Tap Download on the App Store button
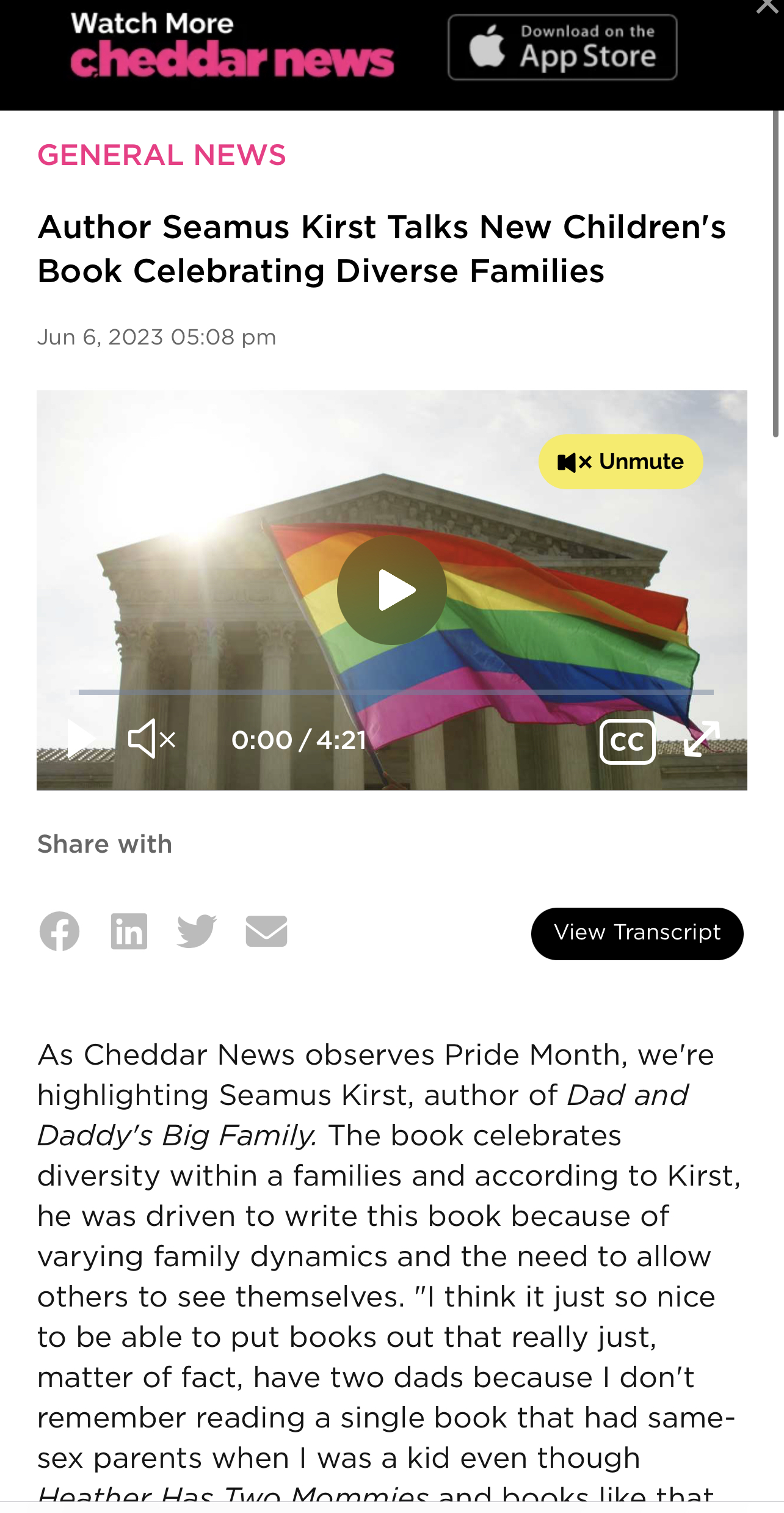Viewport: 784px width, 1513px height. (562, 48)
